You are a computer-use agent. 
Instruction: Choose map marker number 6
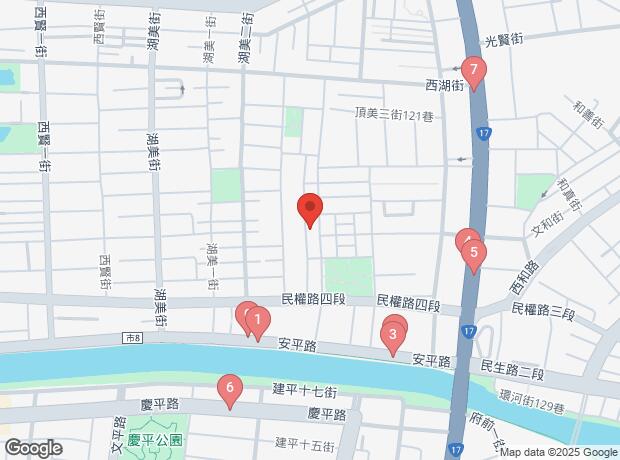pyautogui.click(x=231, y=388)
